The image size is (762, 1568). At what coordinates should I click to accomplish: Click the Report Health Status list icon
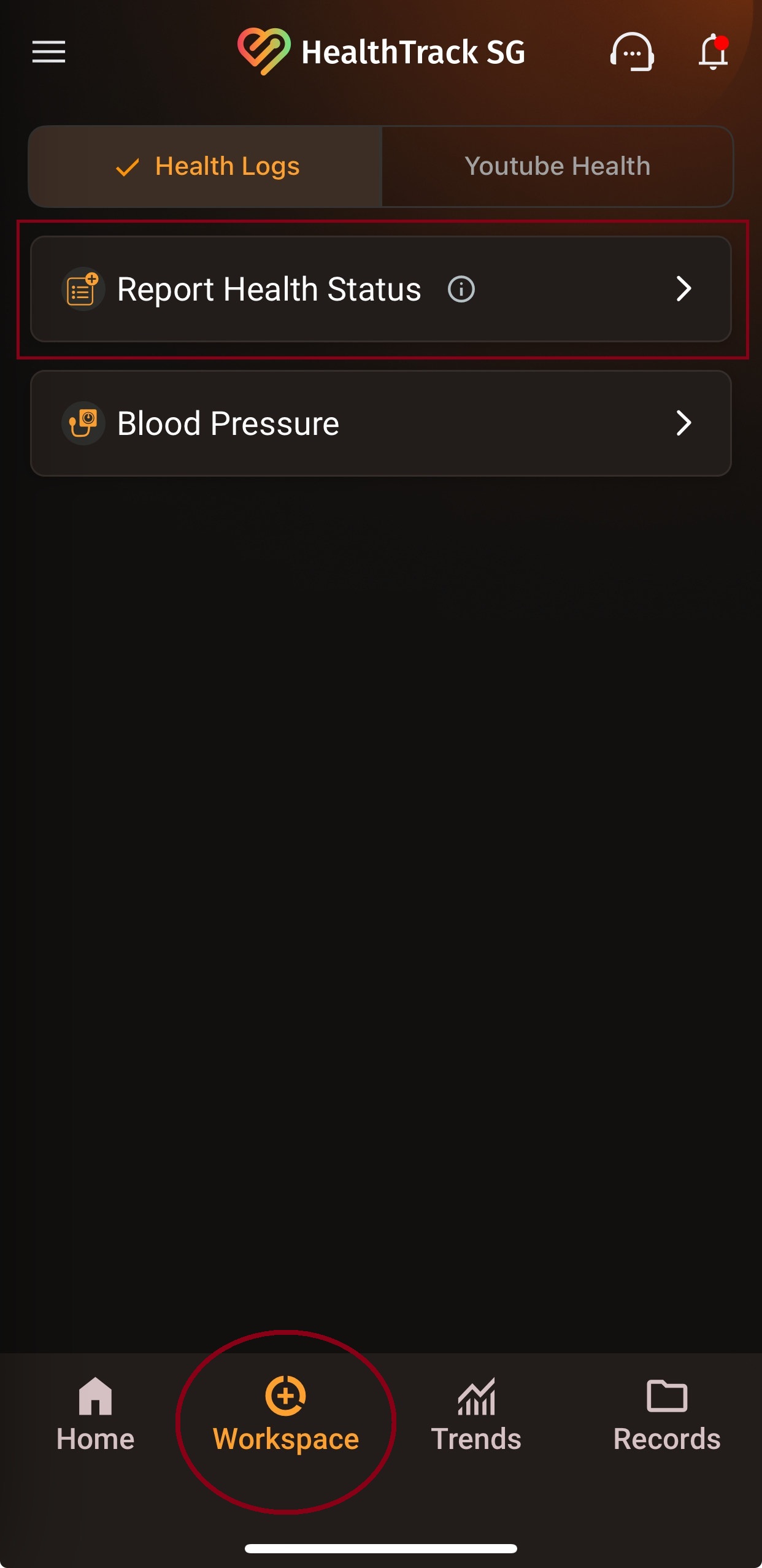pyautogui.click(x=83, y=288)
